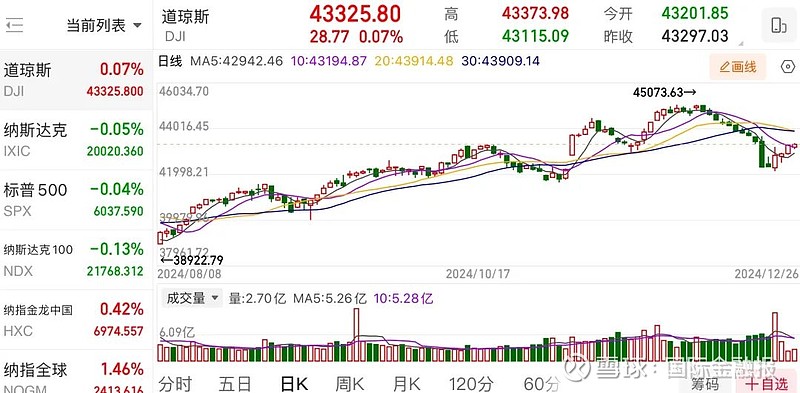The image size is (800, 393).
Task: Collapse the list panel via the back-arrow icon
Action: tap(15, 25)
